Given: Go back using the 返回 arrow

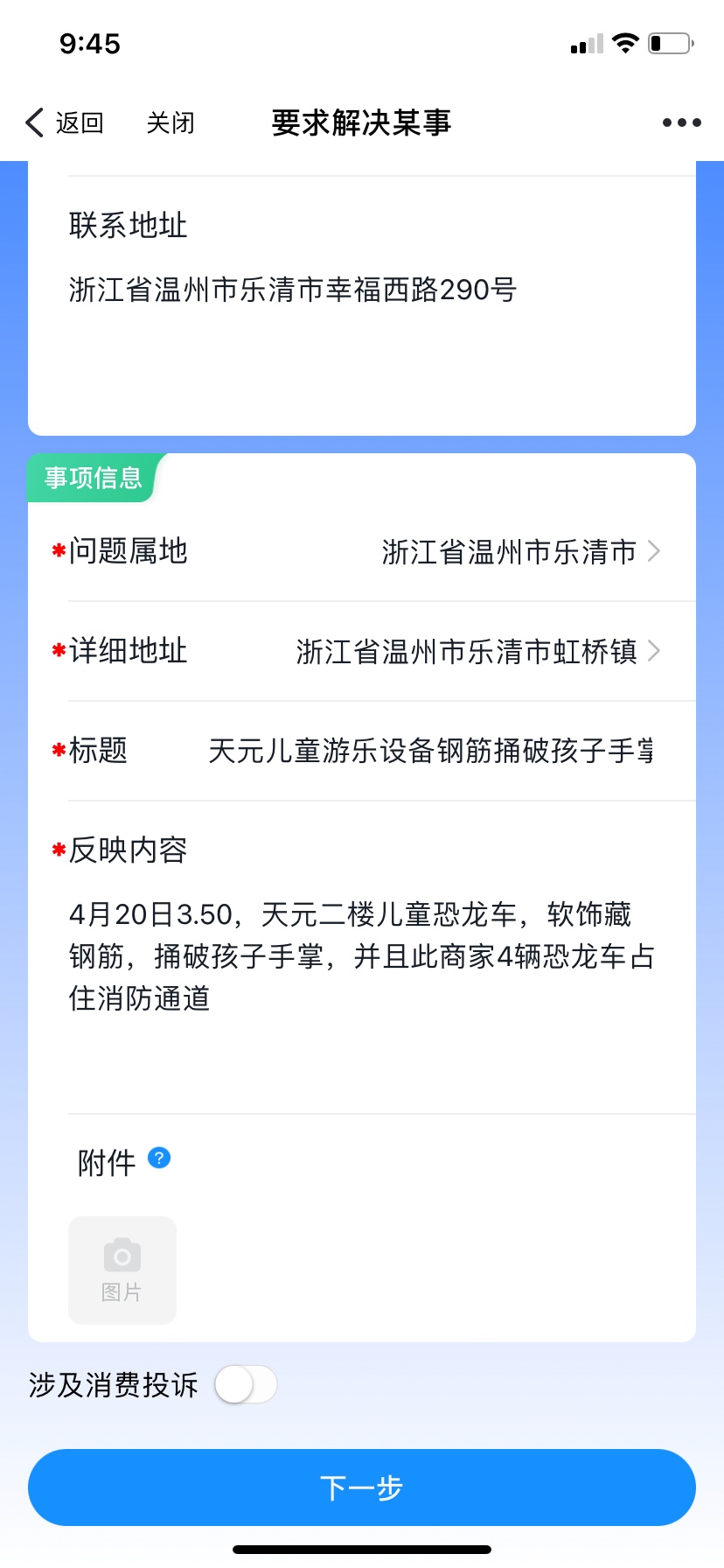Looking at the screenshot, I should (x=65, y=122).
